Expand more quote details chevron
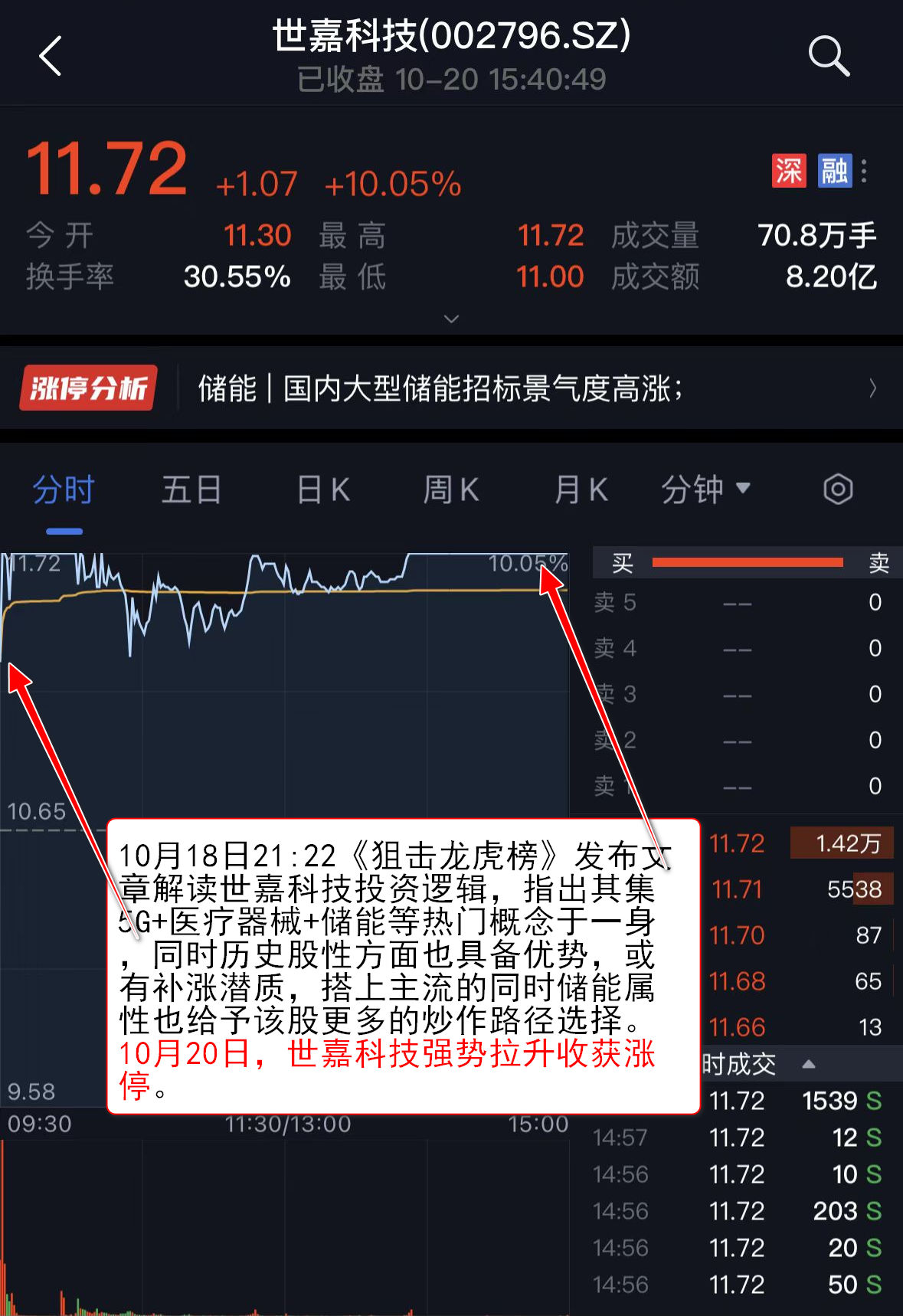The width and height of the screenshot is (903, 1316). point(452,319)
